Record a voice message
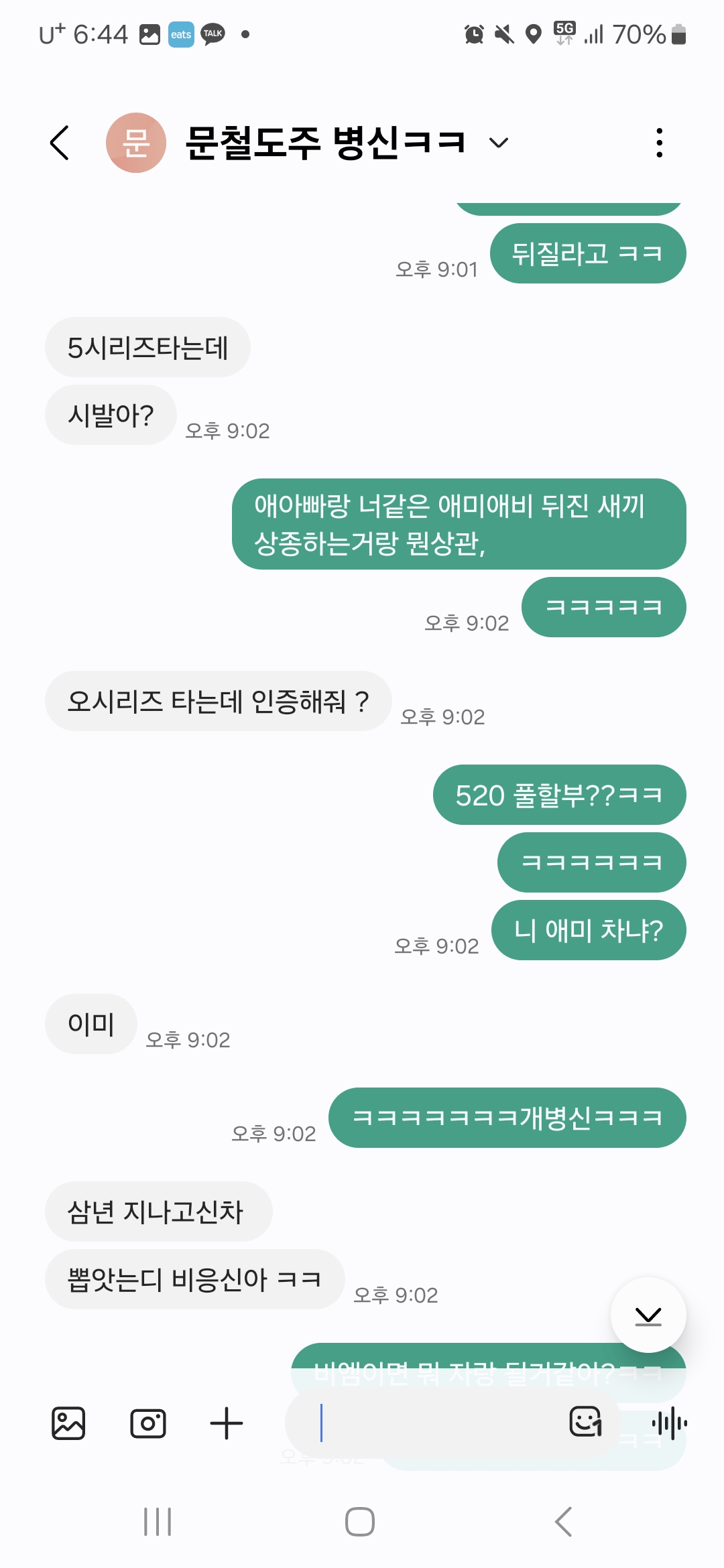 tap(670, 1423)
